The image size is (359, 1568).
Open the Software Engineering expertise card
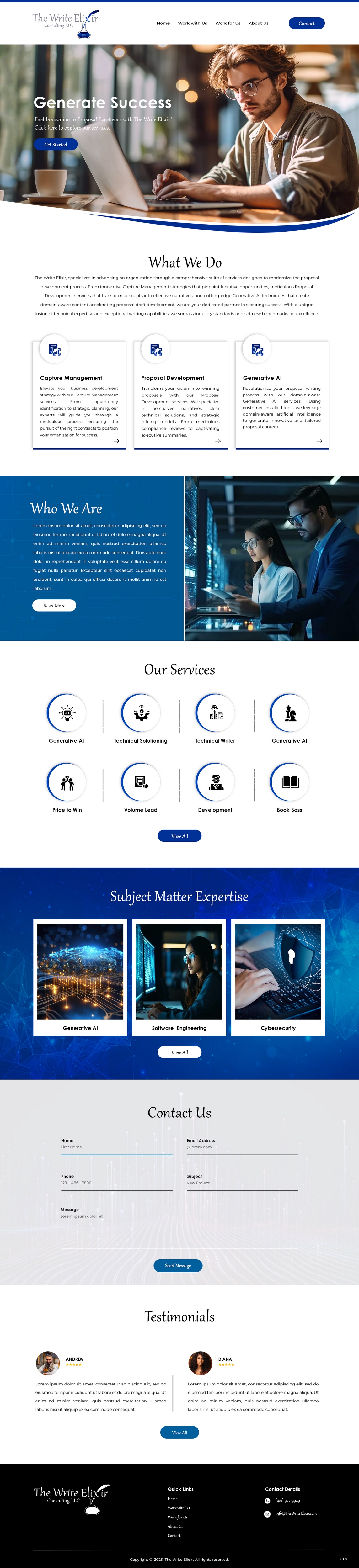179,976
